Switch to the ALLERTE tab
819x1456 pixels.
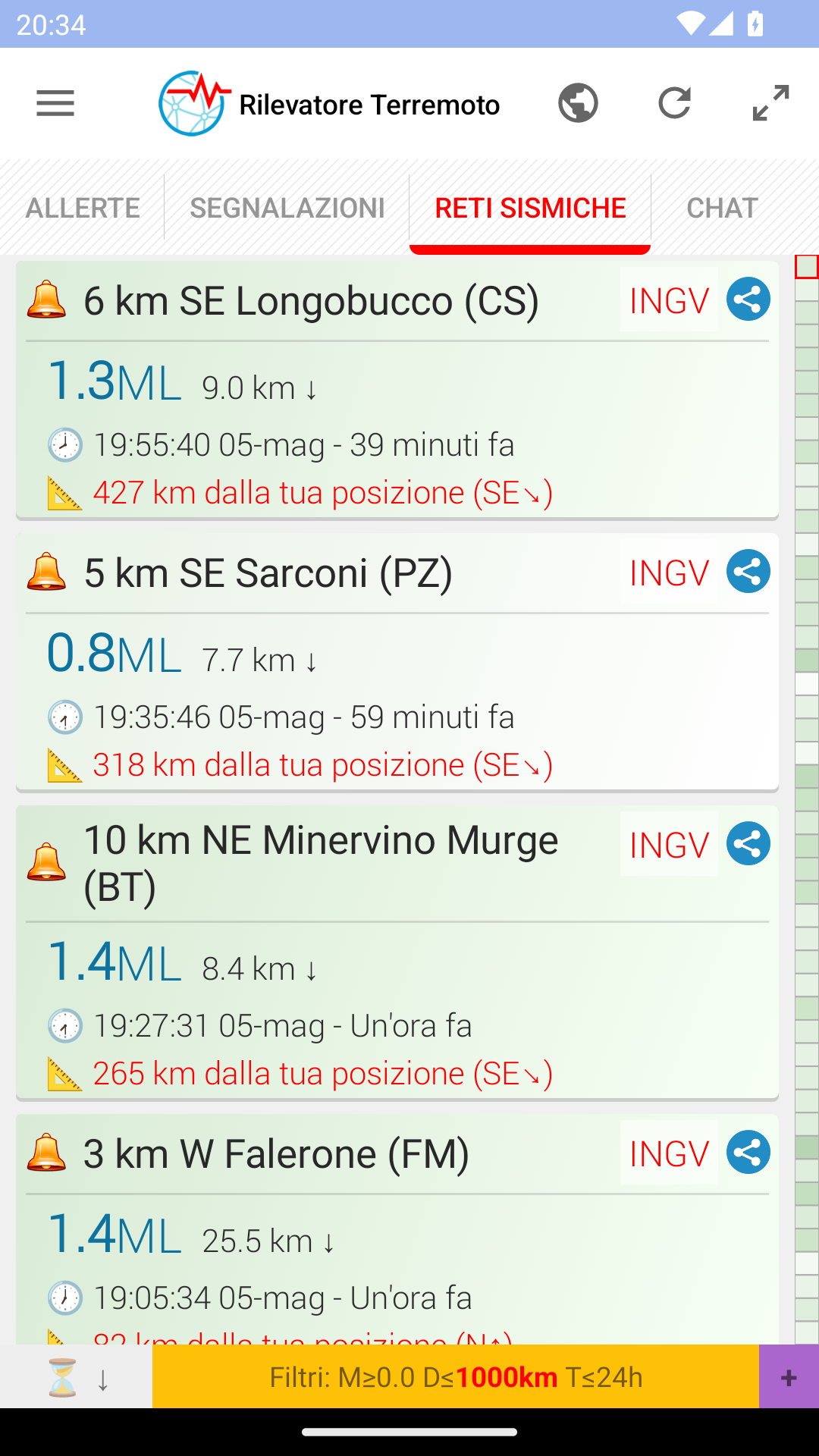tap(83, 208)
